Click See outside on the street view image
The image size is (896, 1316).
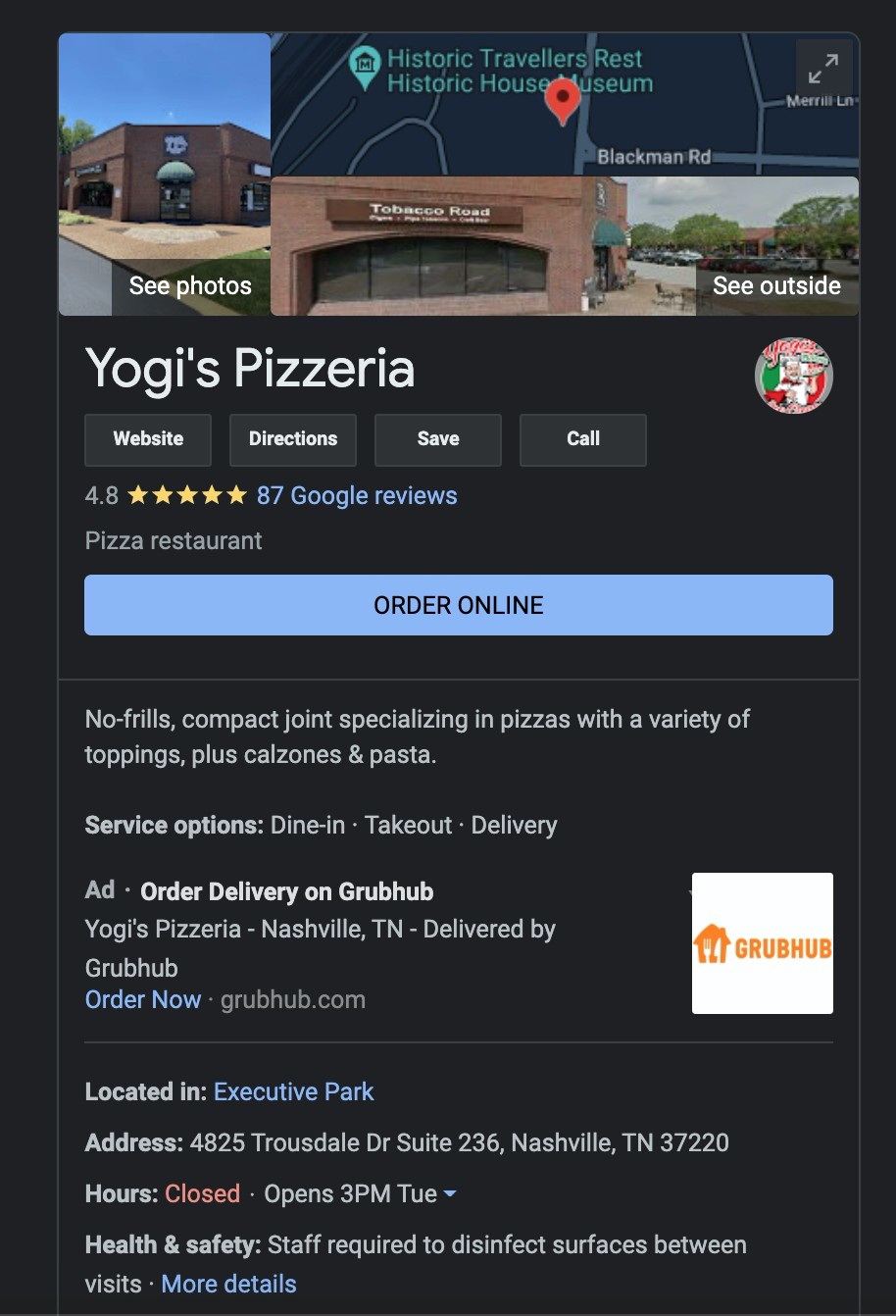776,285
